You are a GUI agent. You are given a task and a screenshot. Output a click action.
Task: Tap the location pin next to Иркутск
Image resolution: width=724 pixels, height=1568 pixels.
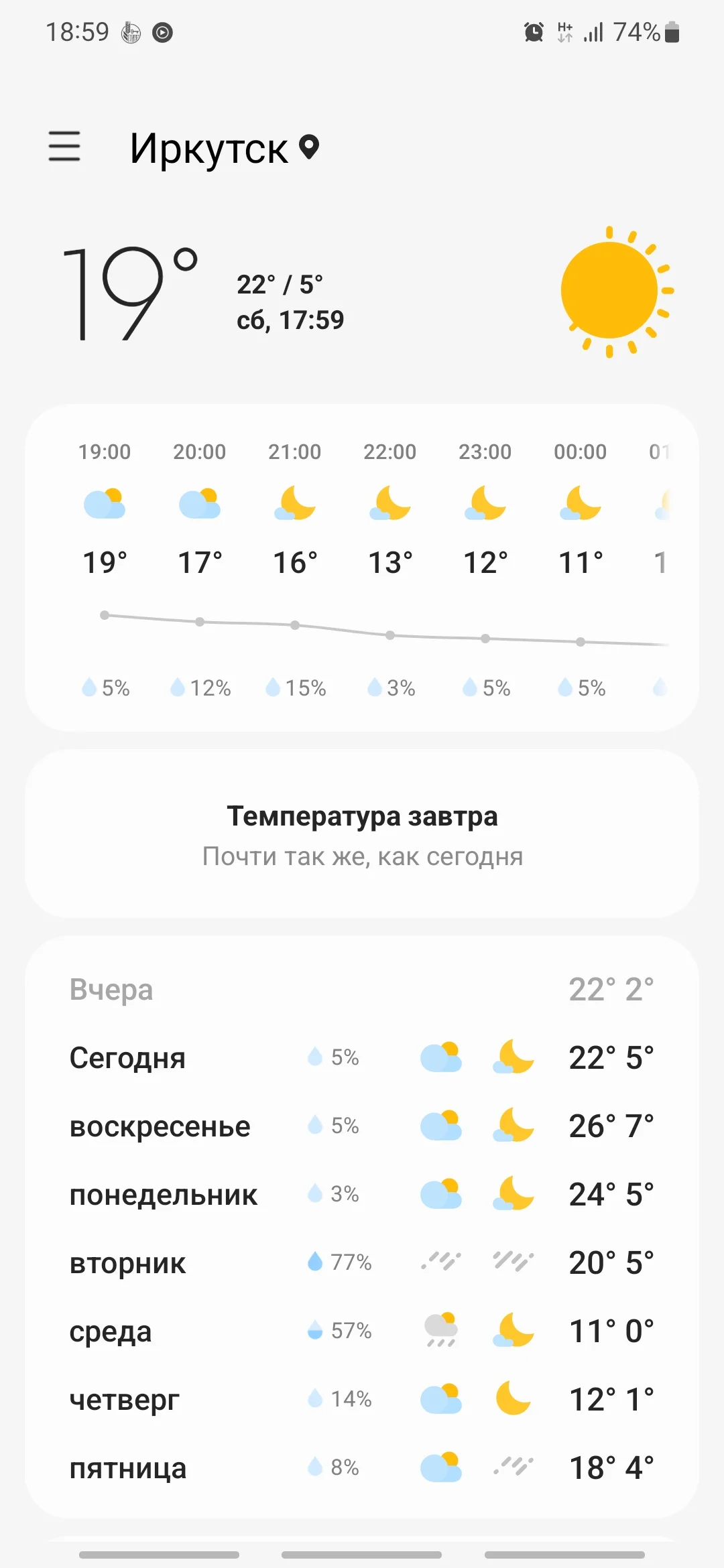pos(309,148)
